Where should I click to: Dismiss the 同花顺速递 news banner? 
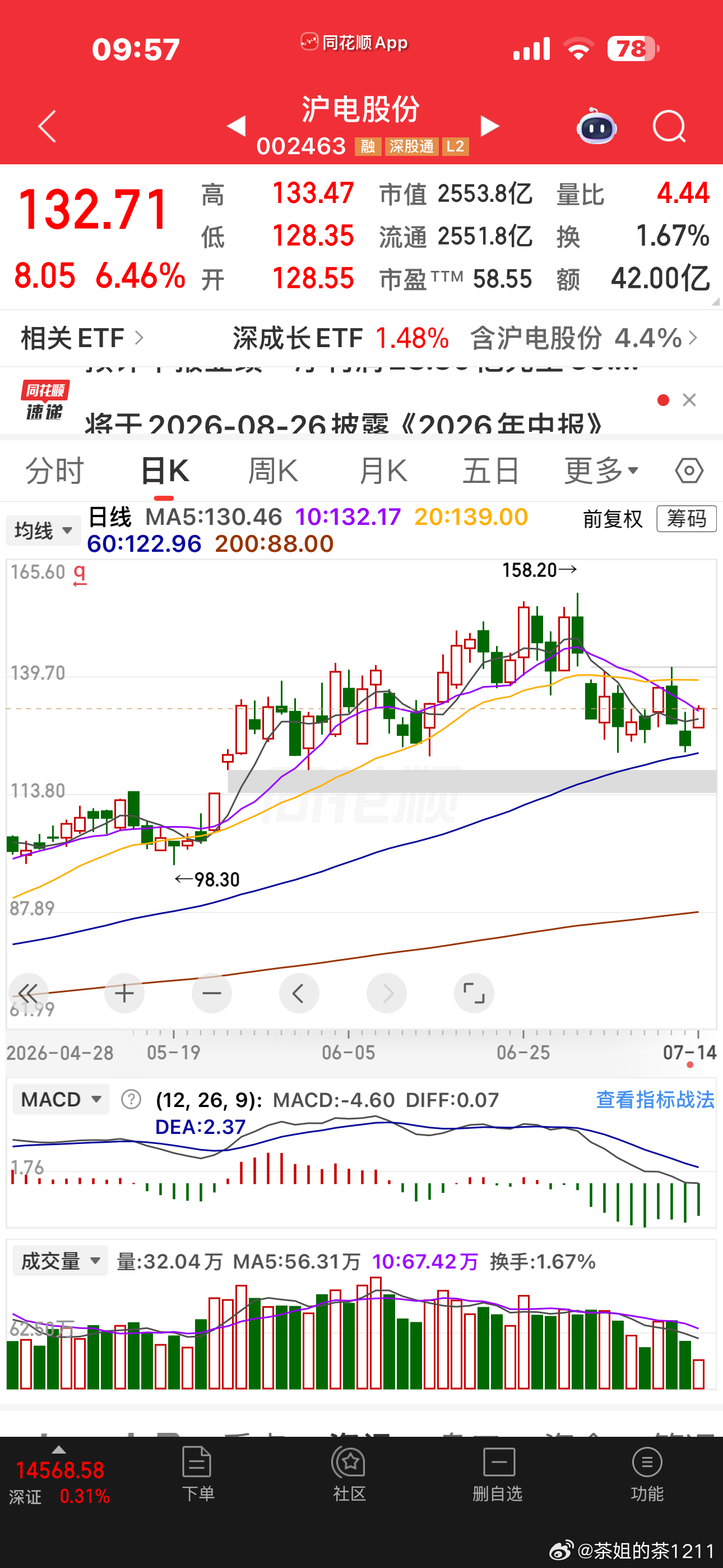[689, 400]
